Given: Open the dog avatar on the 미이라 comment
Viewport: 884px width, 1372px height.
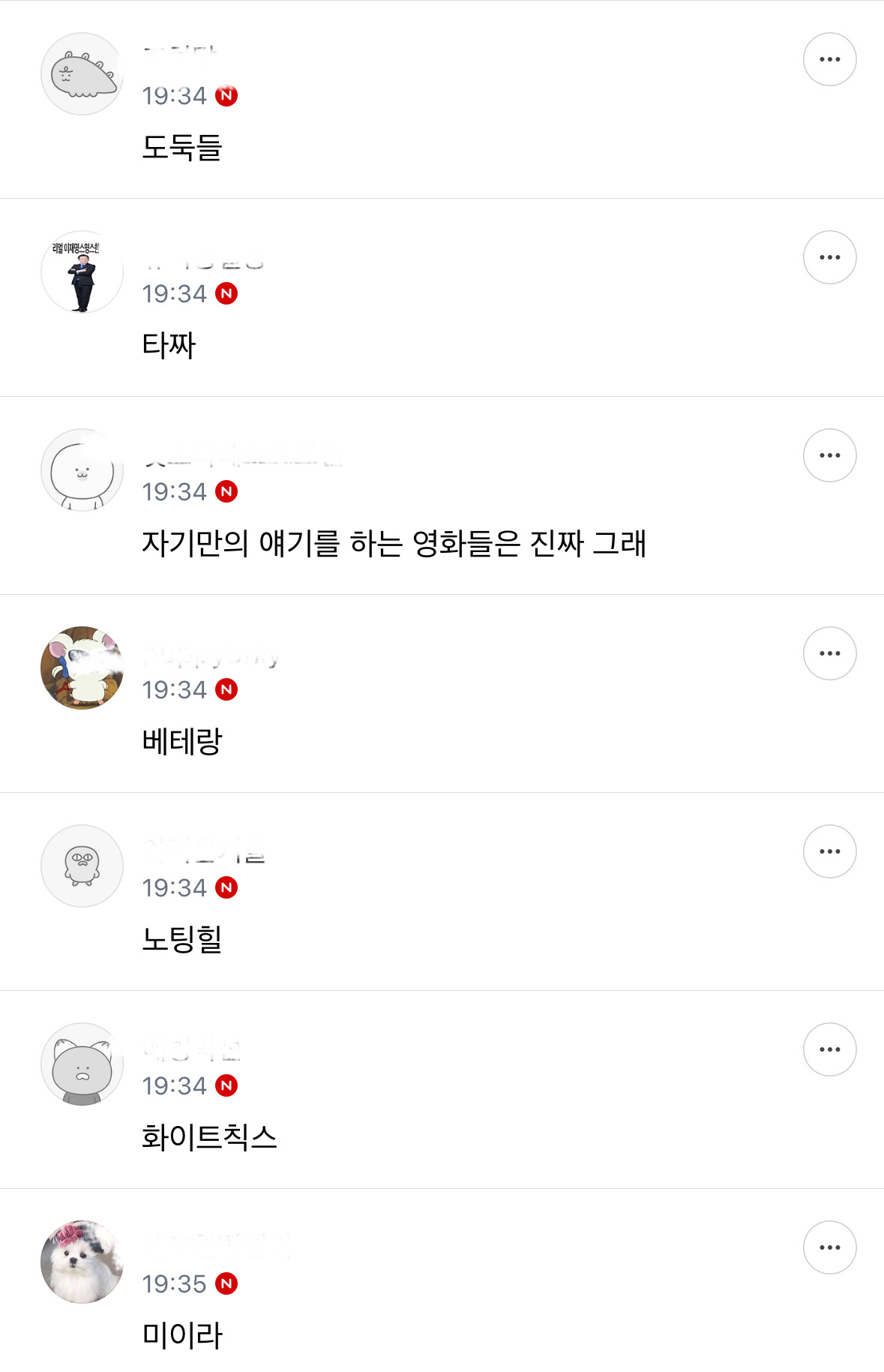Looking at the screenshot, I should 82,1262.
